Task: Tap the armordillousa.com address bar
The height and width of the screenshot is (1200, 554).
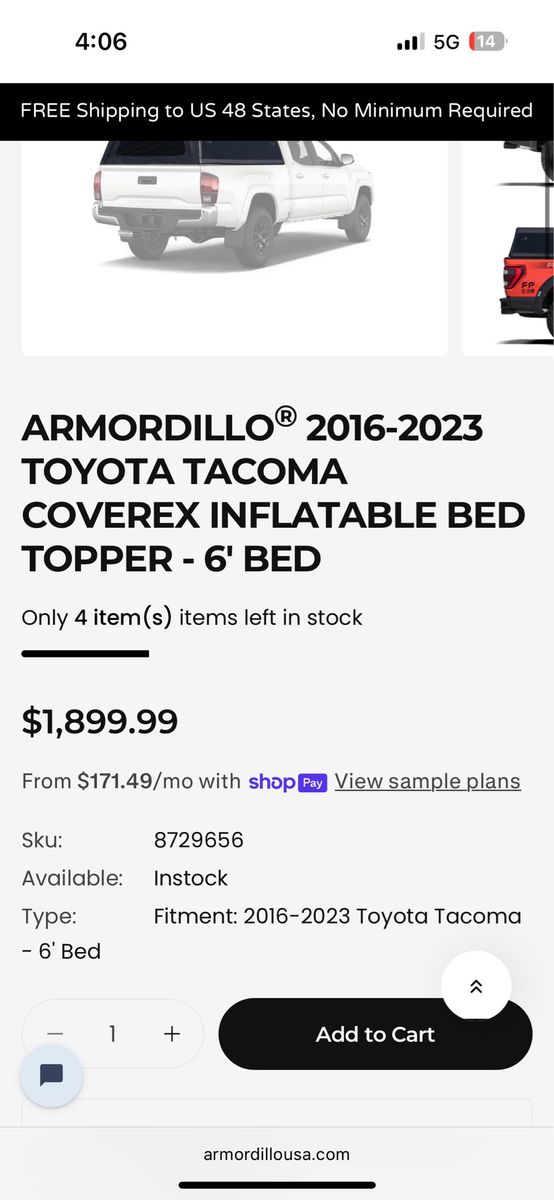Action: 277,1154
